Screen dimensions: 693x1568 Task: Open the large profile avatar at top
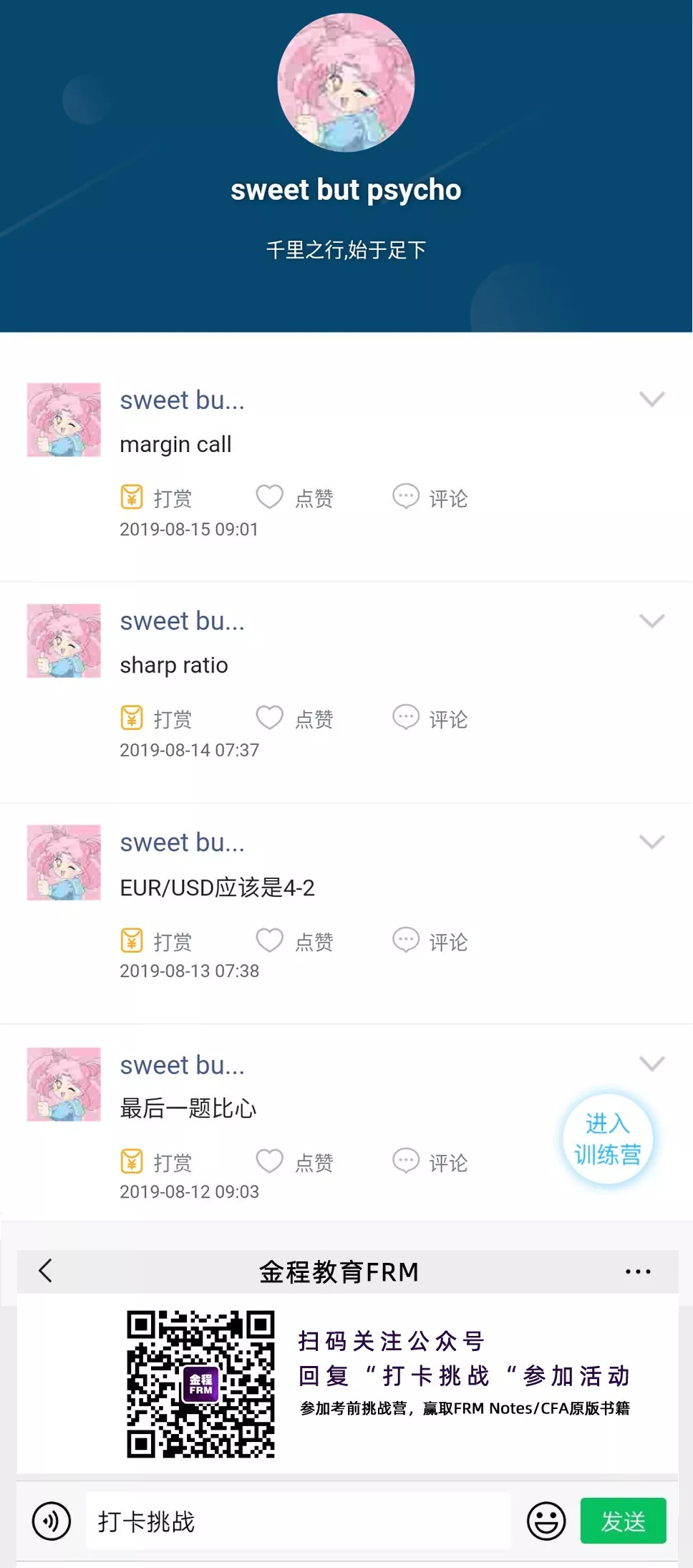tap(346, 83)
